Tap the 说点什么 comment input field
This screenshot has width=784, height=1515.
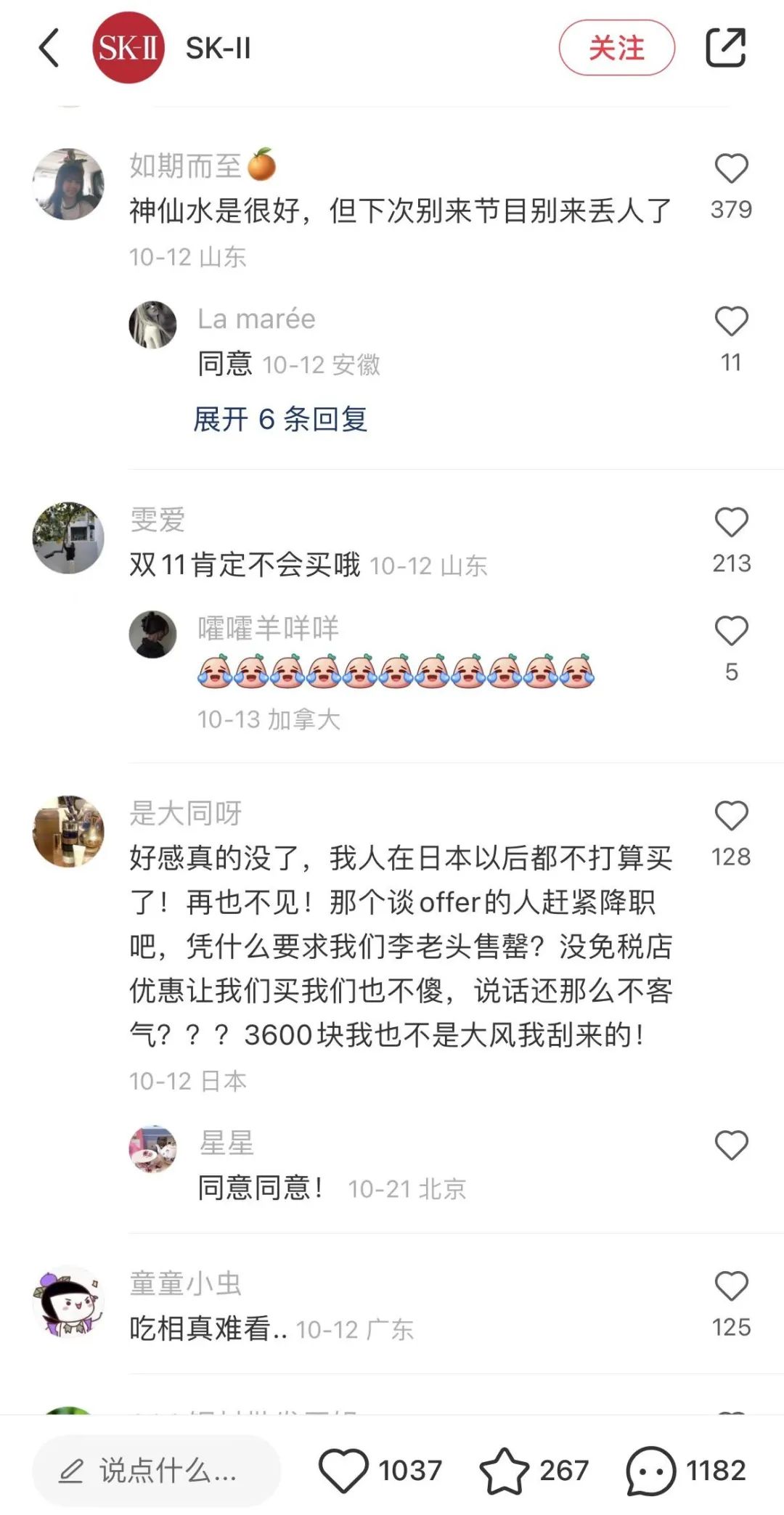(156, 1470)
